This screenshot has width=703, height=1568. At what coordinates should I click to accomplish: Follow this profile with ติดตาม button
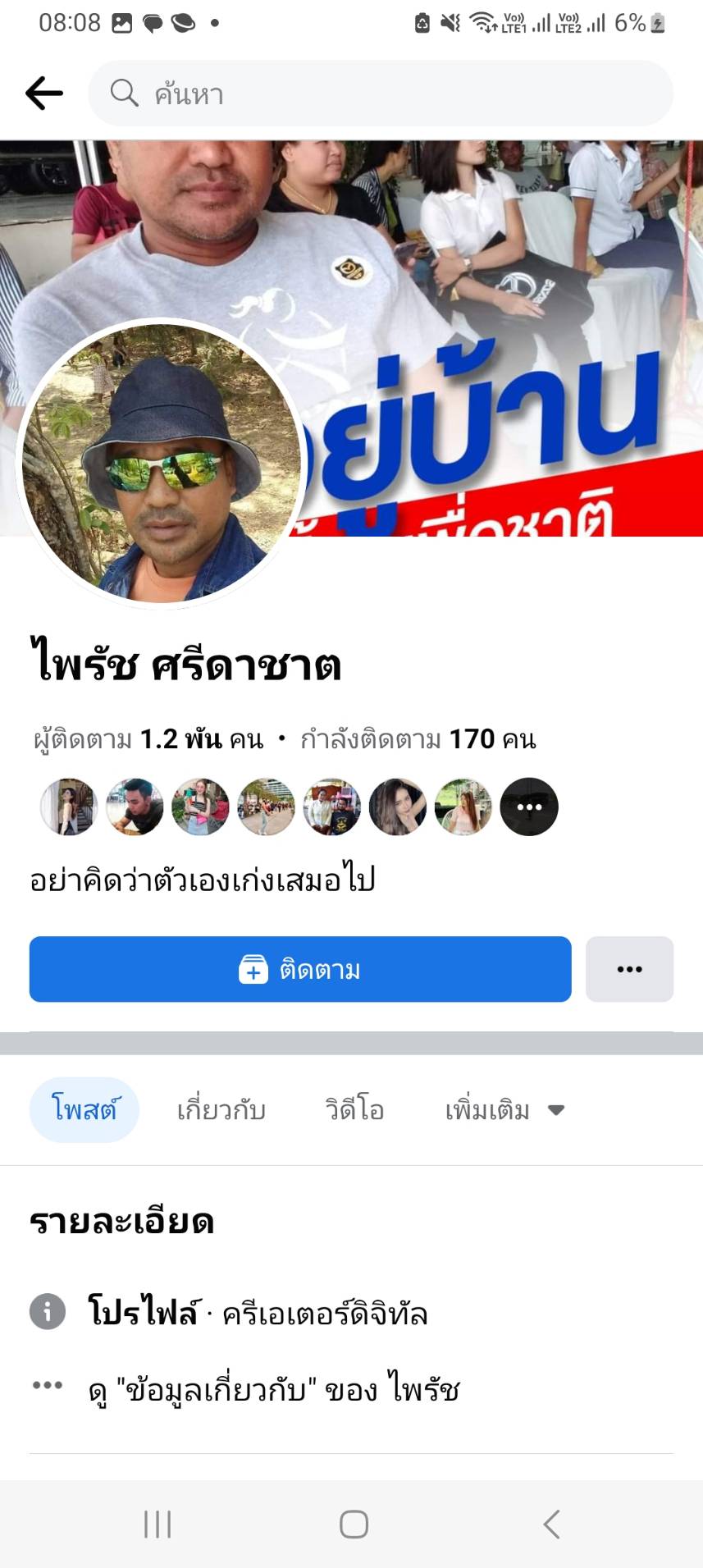[300, 969]
